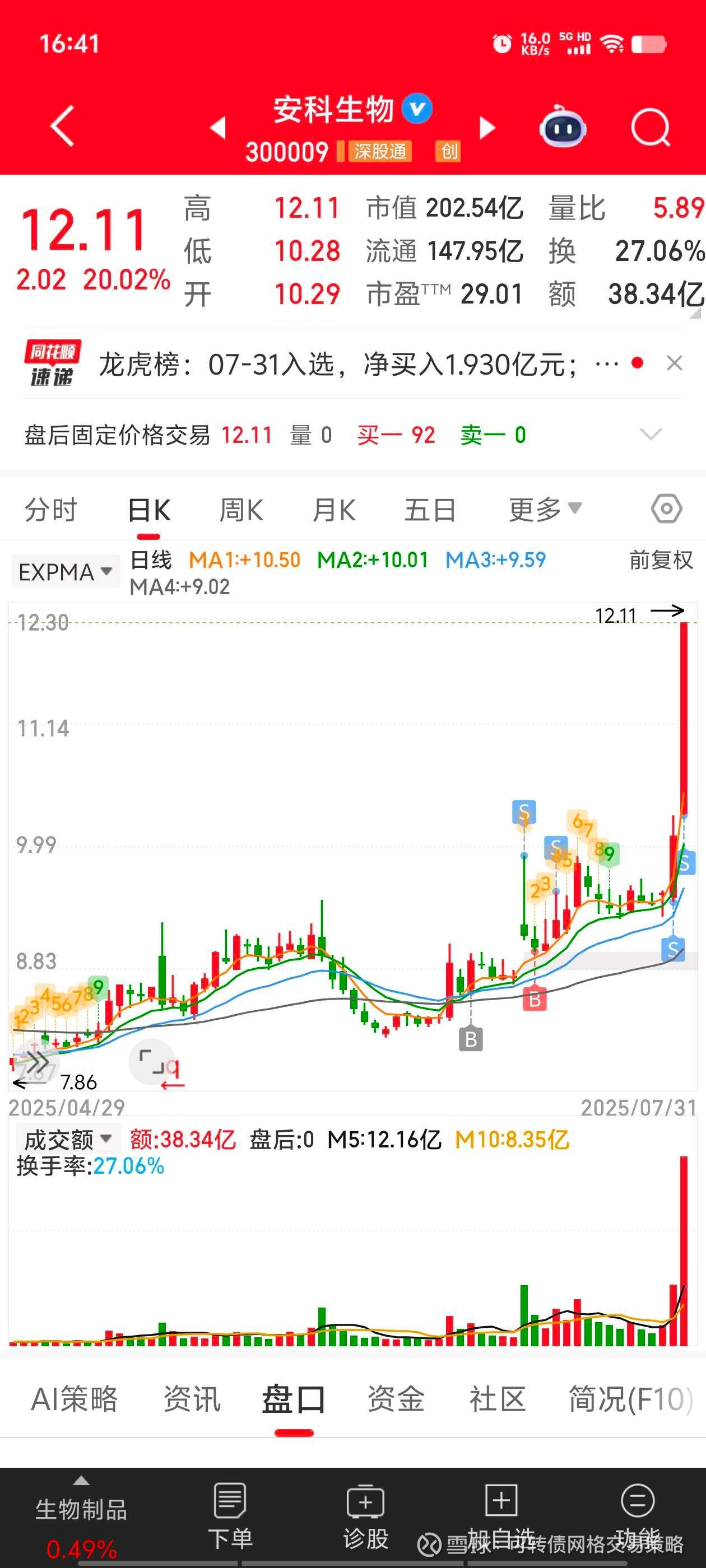Screen dimensions: 706x1568
Task: Switch to the previous stock
Action: 217,127
